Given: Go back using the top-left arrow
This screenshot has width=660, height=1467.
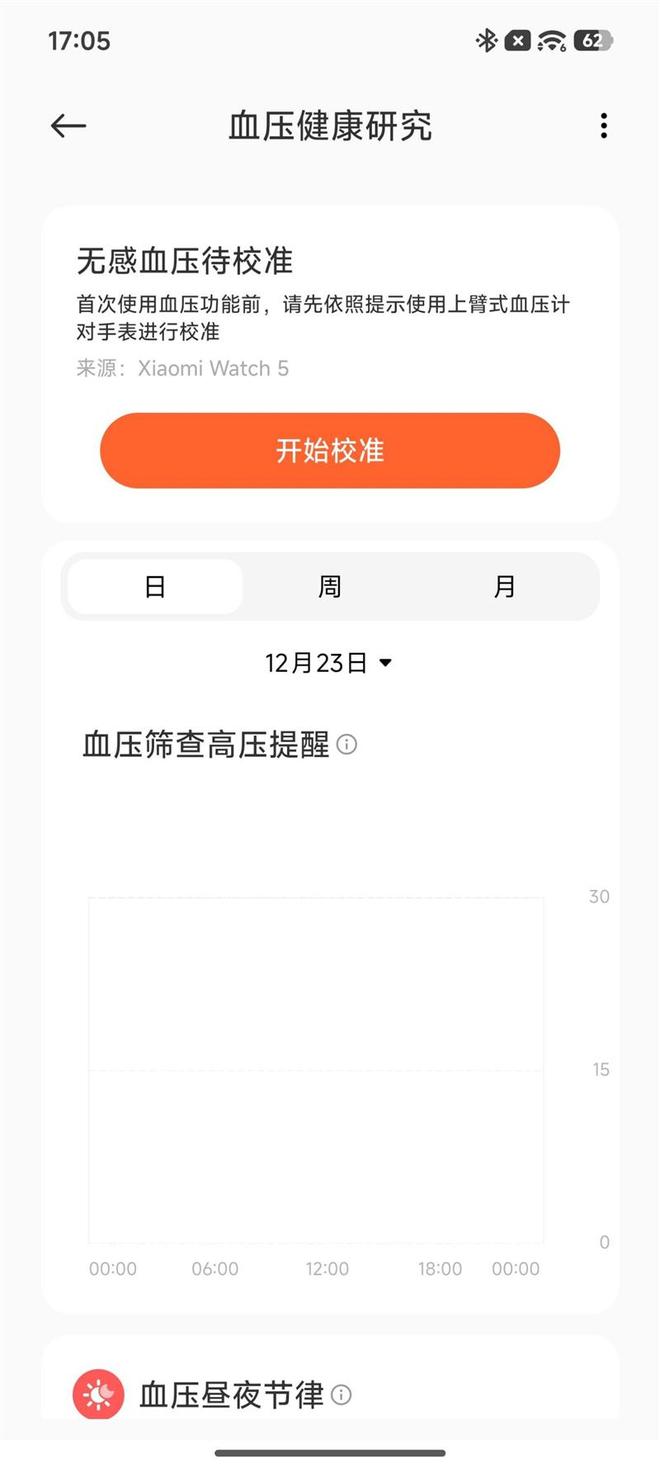Looking at the screenshot, I should [x=68, y=126].
